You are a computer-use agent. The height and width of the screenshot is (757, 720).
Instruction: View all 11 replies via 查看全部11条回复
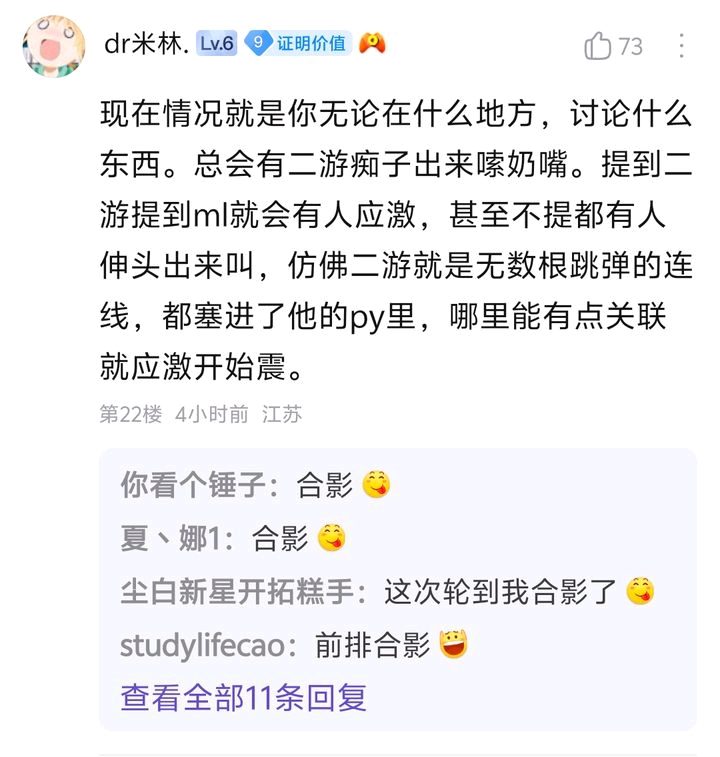[243, 696]
